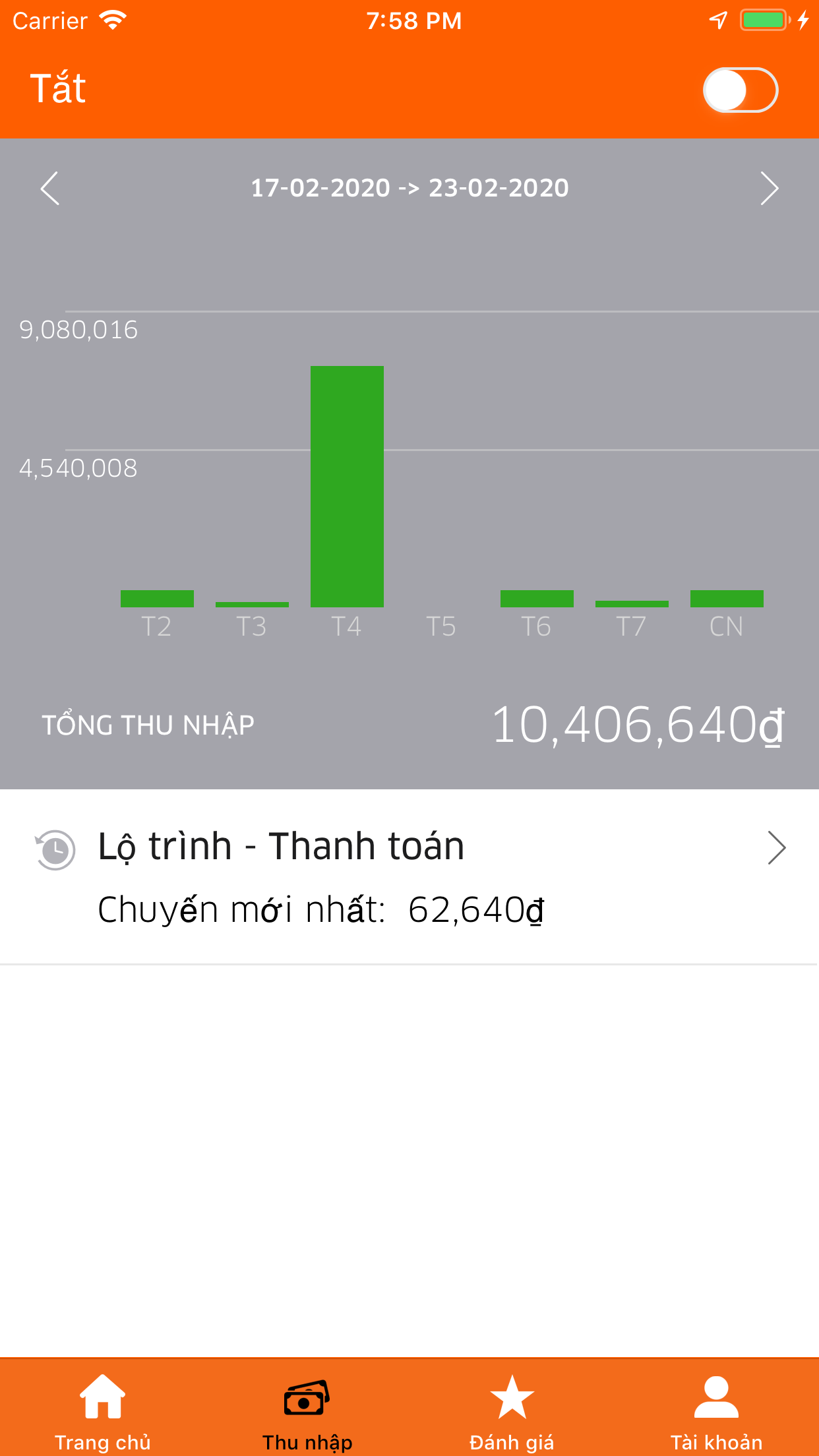Toggle the Tắt online status switch
Image resolution: width=819 pixels, height=1456 pixels.
(740, 90)
